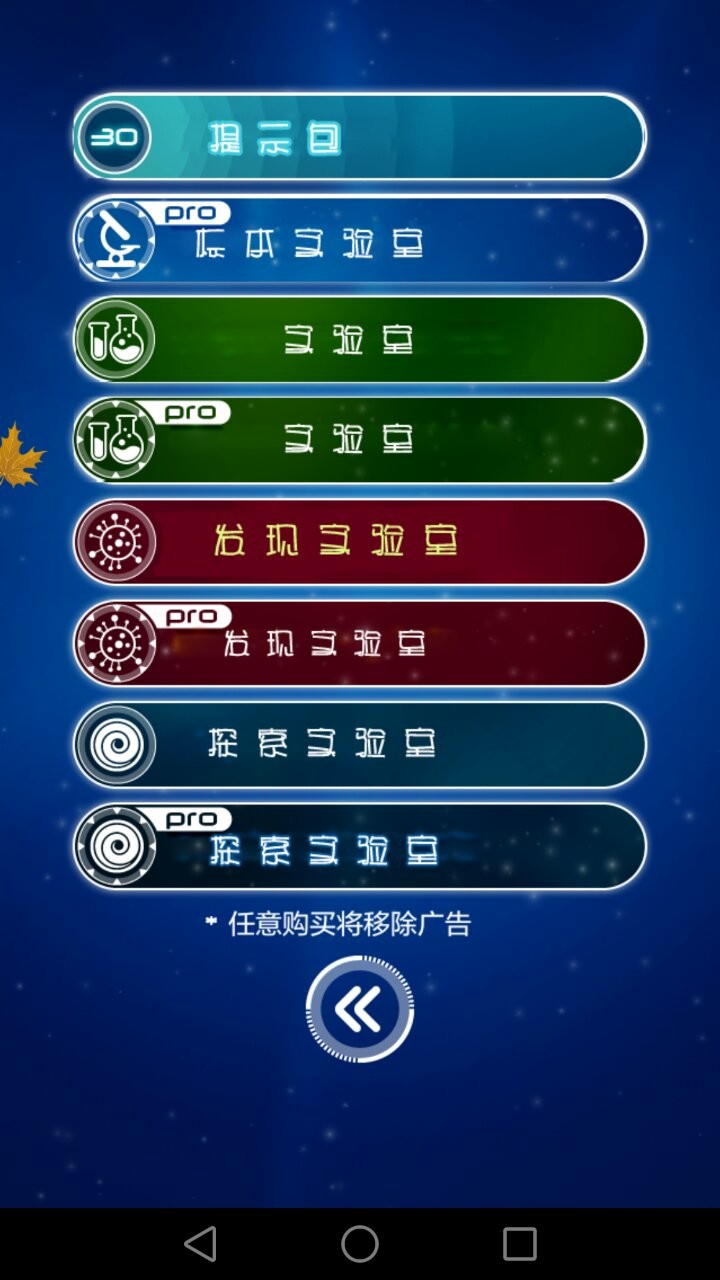The image size is (720, 1280).
Task: Go back with the double-arrow button
Action: [x=360, y=1010]
